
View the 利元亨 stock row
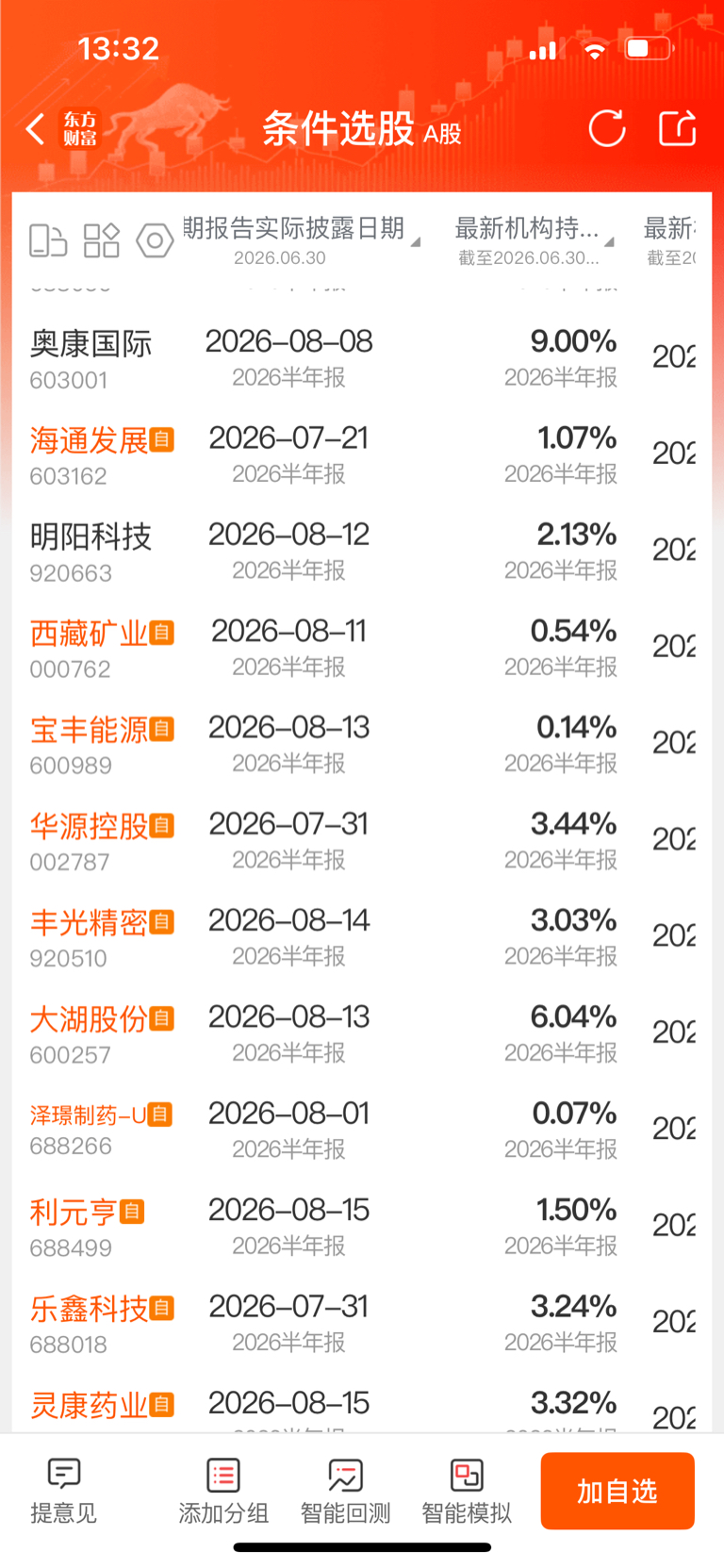[362, 1228]
